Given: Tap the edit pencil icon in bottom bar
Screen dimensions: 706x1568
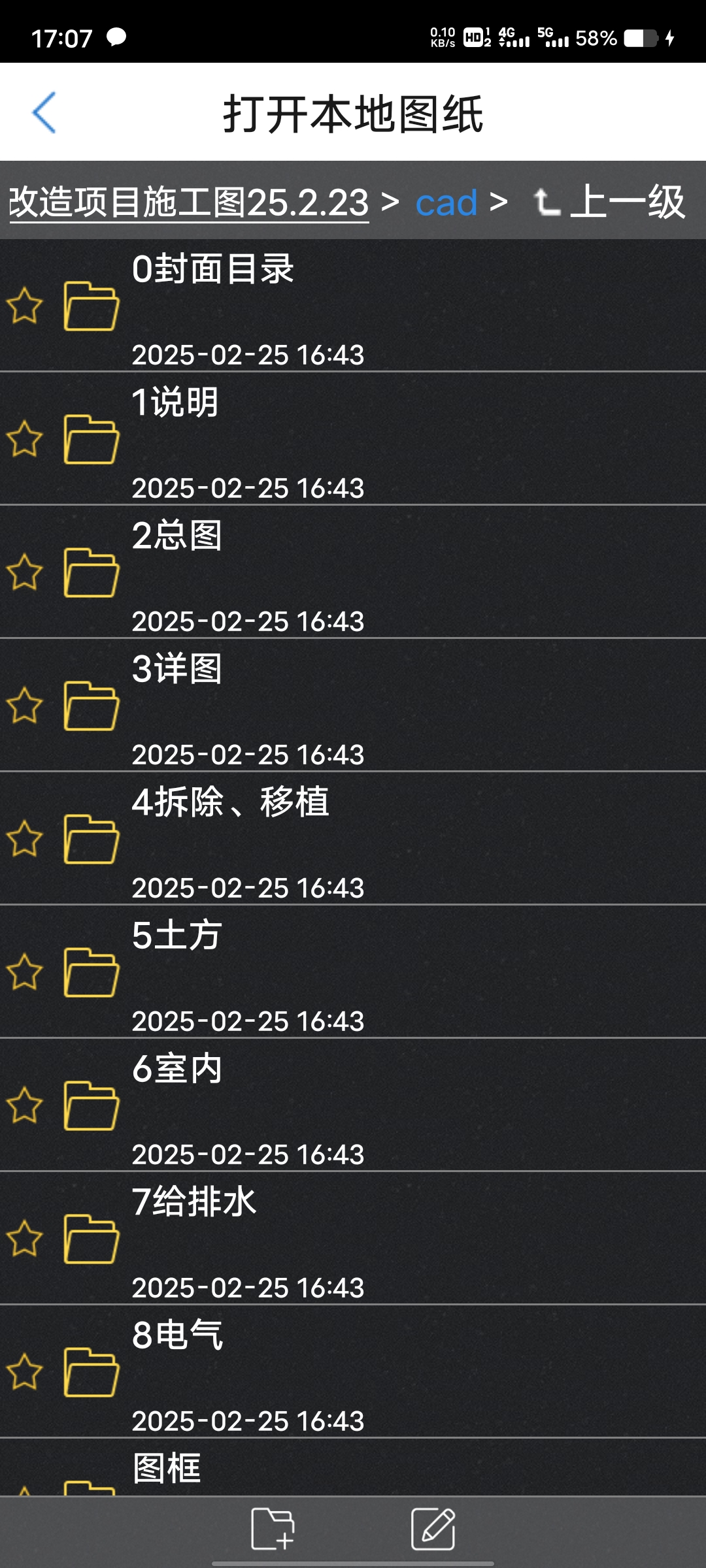Looking at the screenshot, I should pos(433,1529).
